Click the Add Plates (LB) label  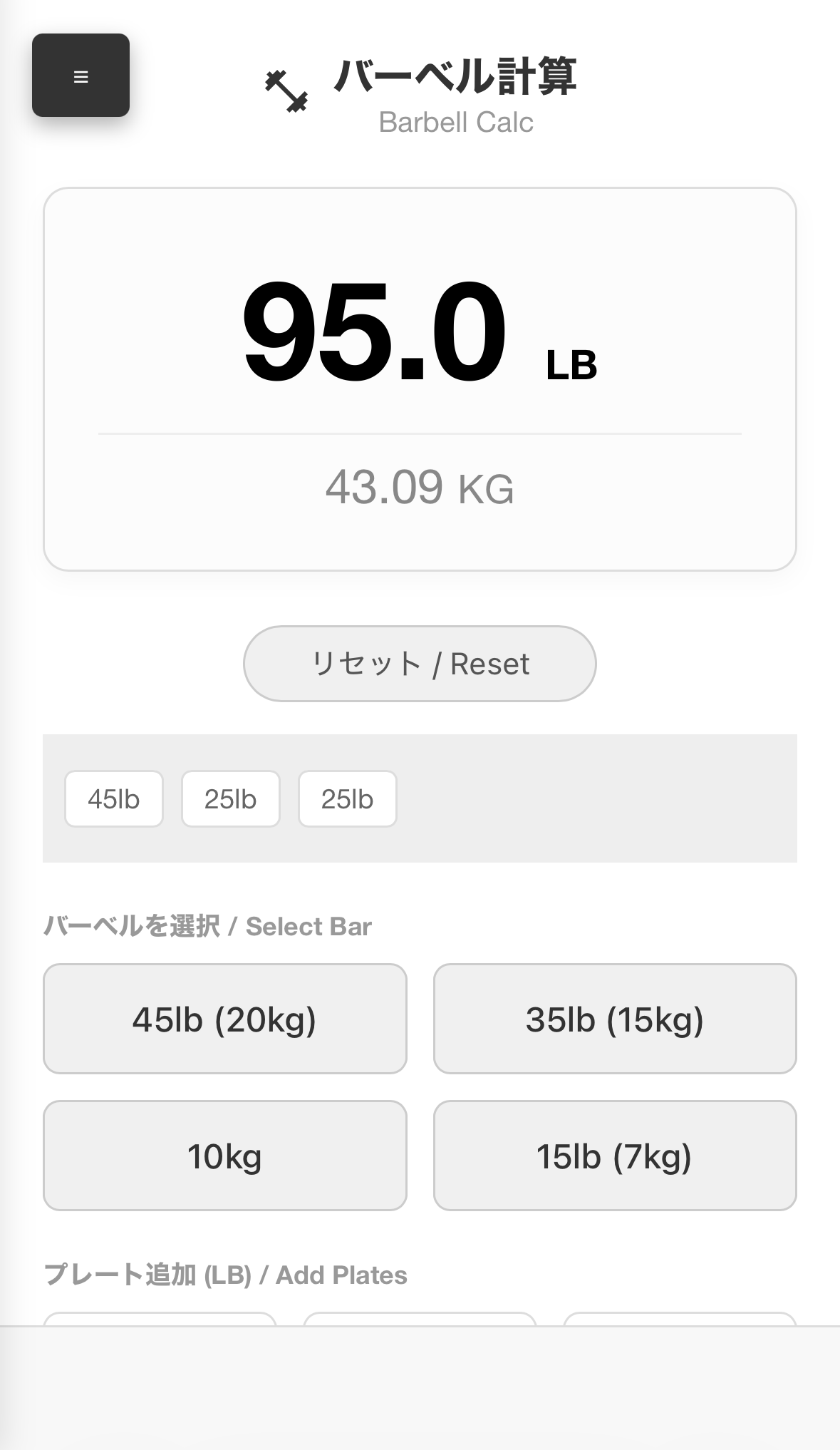point(225,1275)
